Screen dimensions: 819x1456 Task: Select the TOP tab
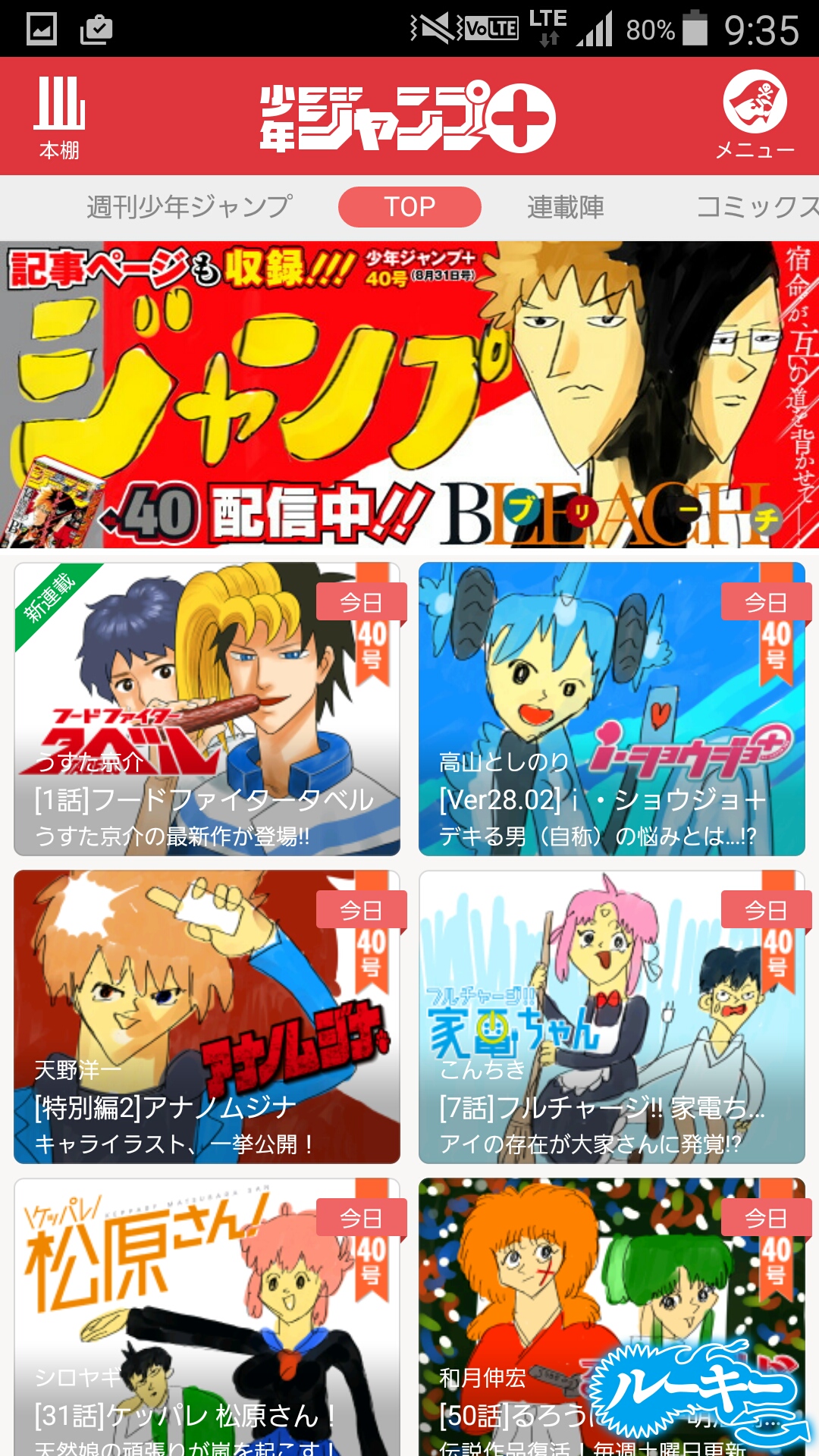click(x=409, y=207)
